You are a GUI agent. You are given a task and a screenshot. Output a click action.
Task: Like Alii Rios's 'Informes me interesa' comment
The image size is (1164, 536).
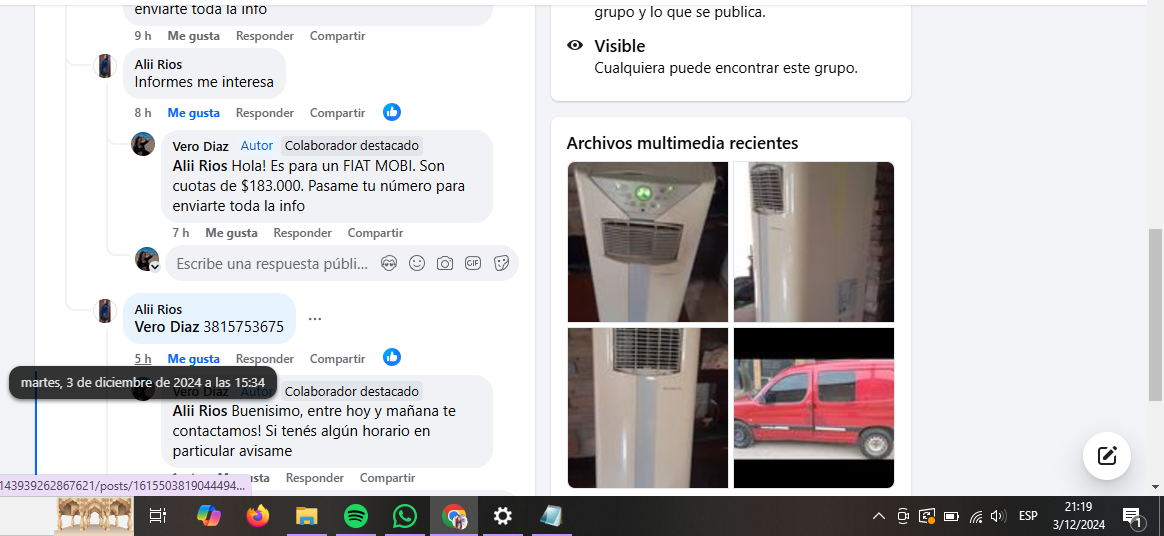tap(193, 113)
